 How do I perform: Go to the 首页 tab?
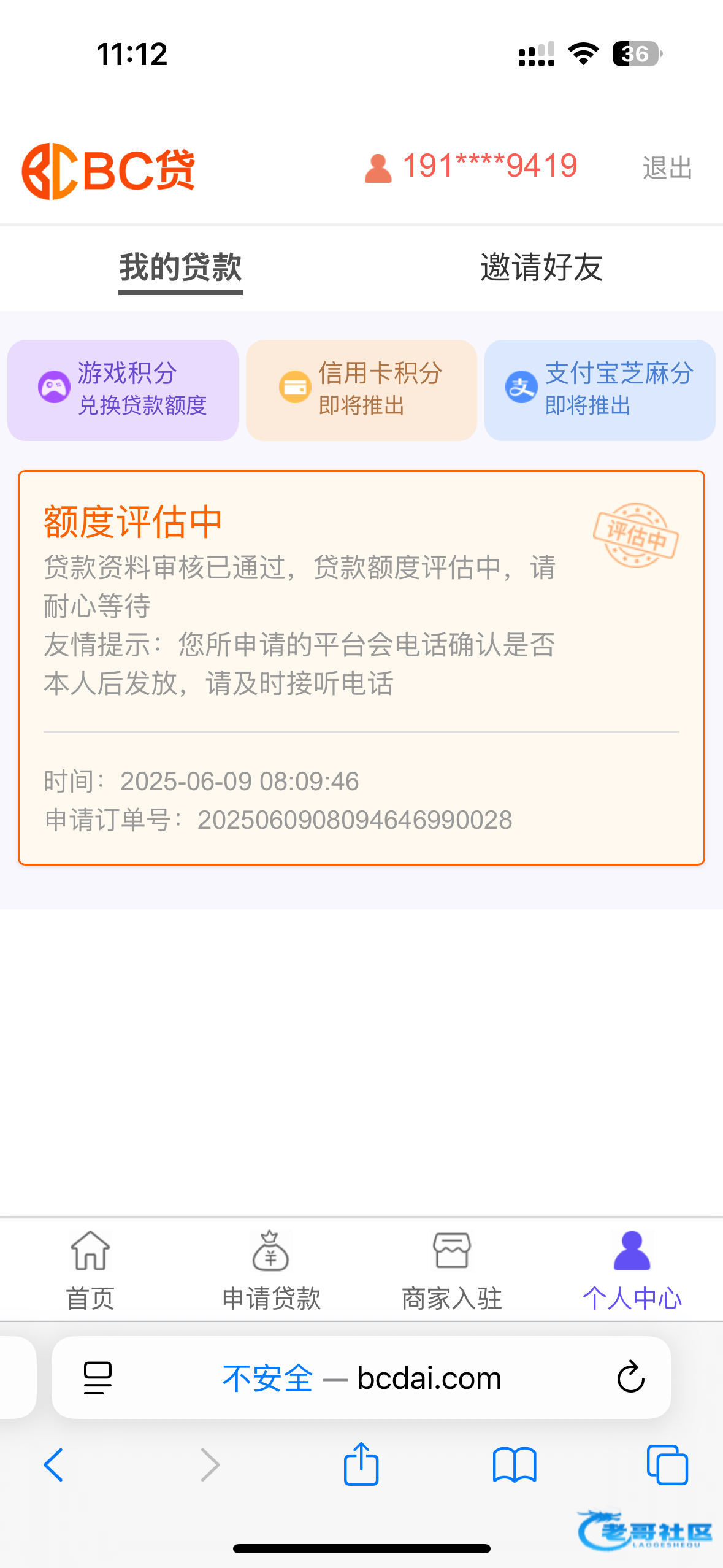pyautogui.click(x=90, y=1270)
